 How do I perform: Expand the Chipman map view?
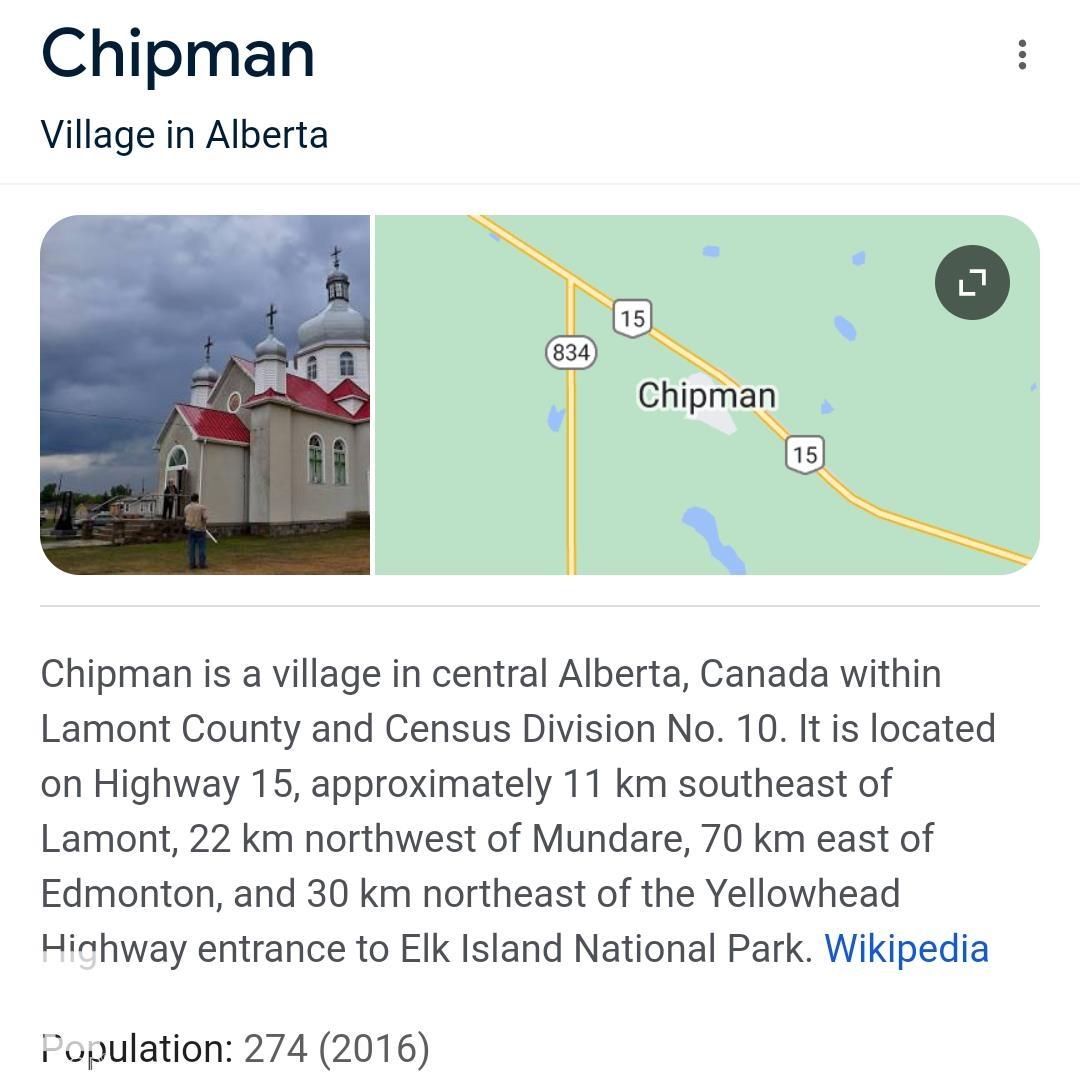(972, 282)
